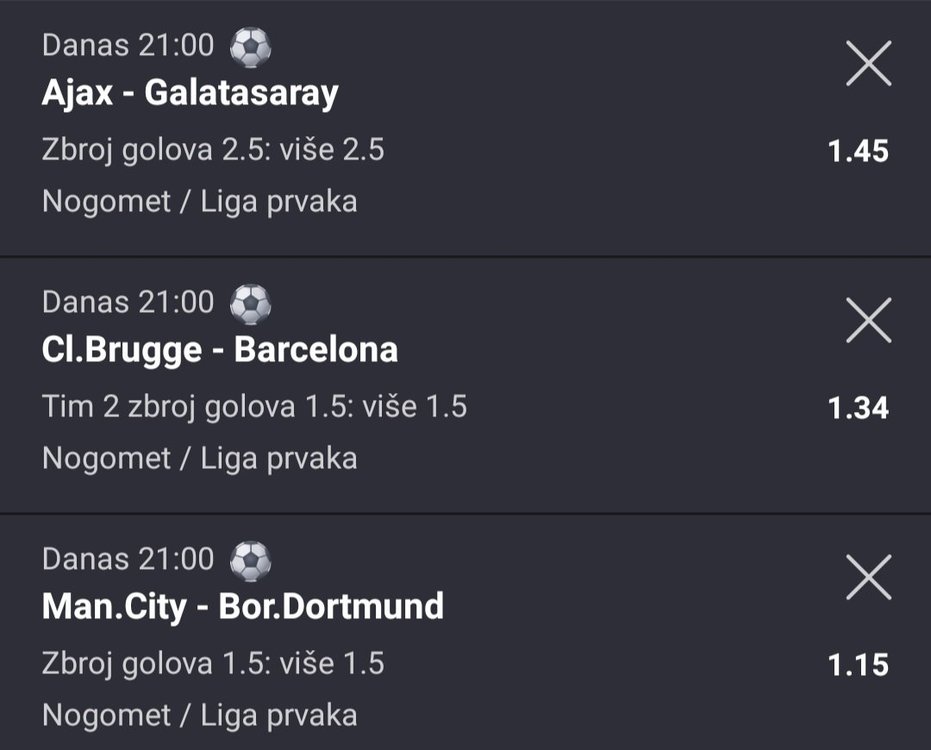This screenshot has height=750, width=931.
Task: Open the Man.City - Bor.Dortmund match
Action: (243, 606)
